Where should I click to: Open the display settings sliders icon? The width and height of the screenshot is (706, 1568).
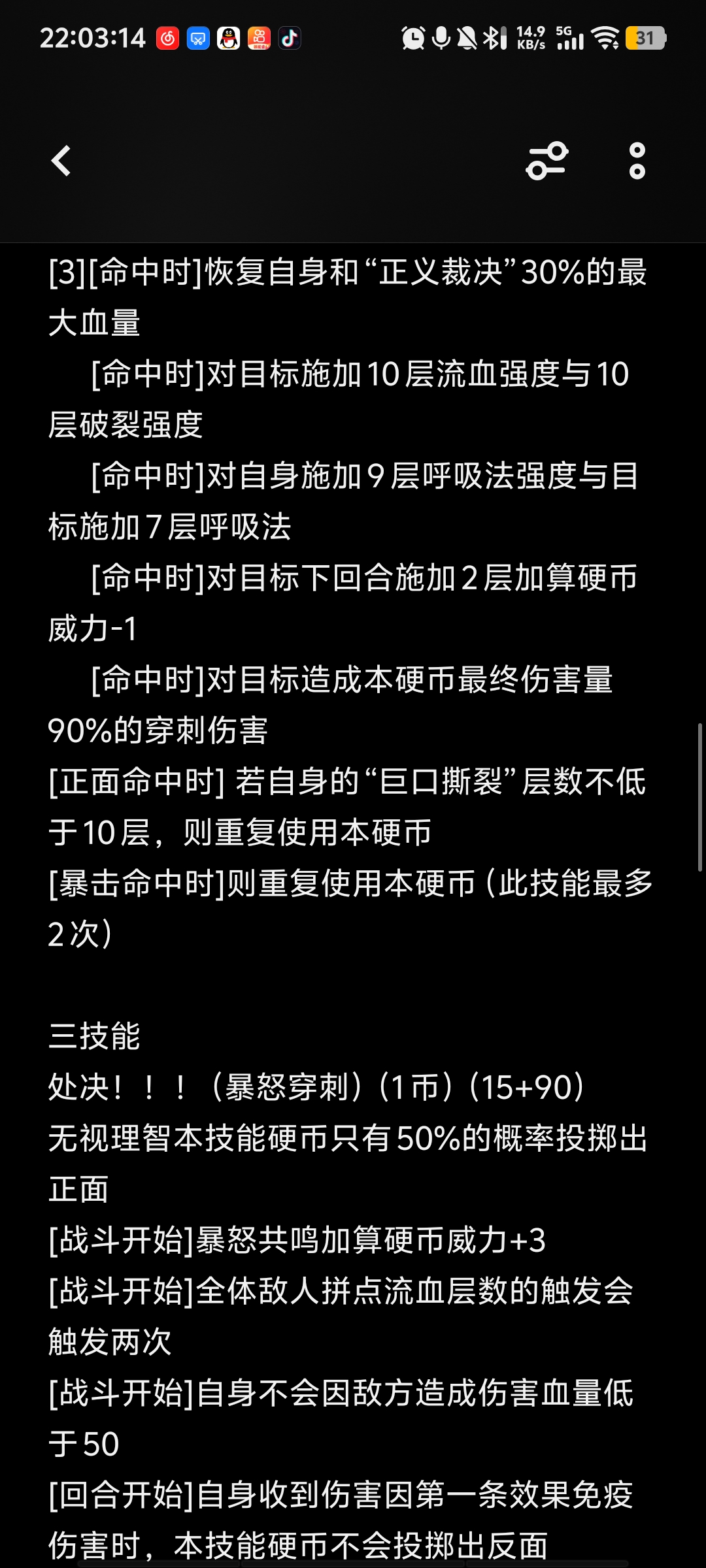(547, 161)
